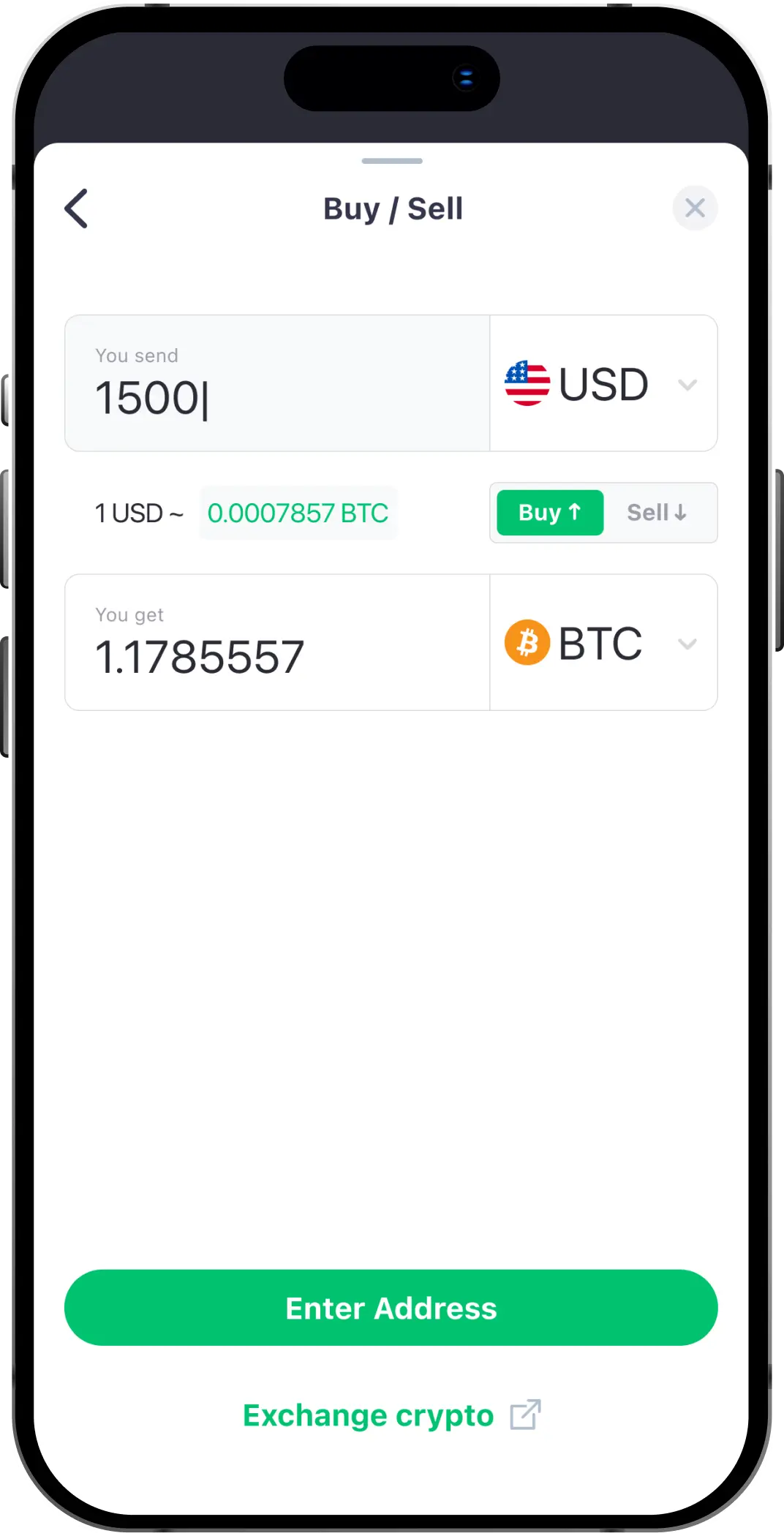Open the Exchange crypto link

pyautogui.click(x=391, y=1415)
